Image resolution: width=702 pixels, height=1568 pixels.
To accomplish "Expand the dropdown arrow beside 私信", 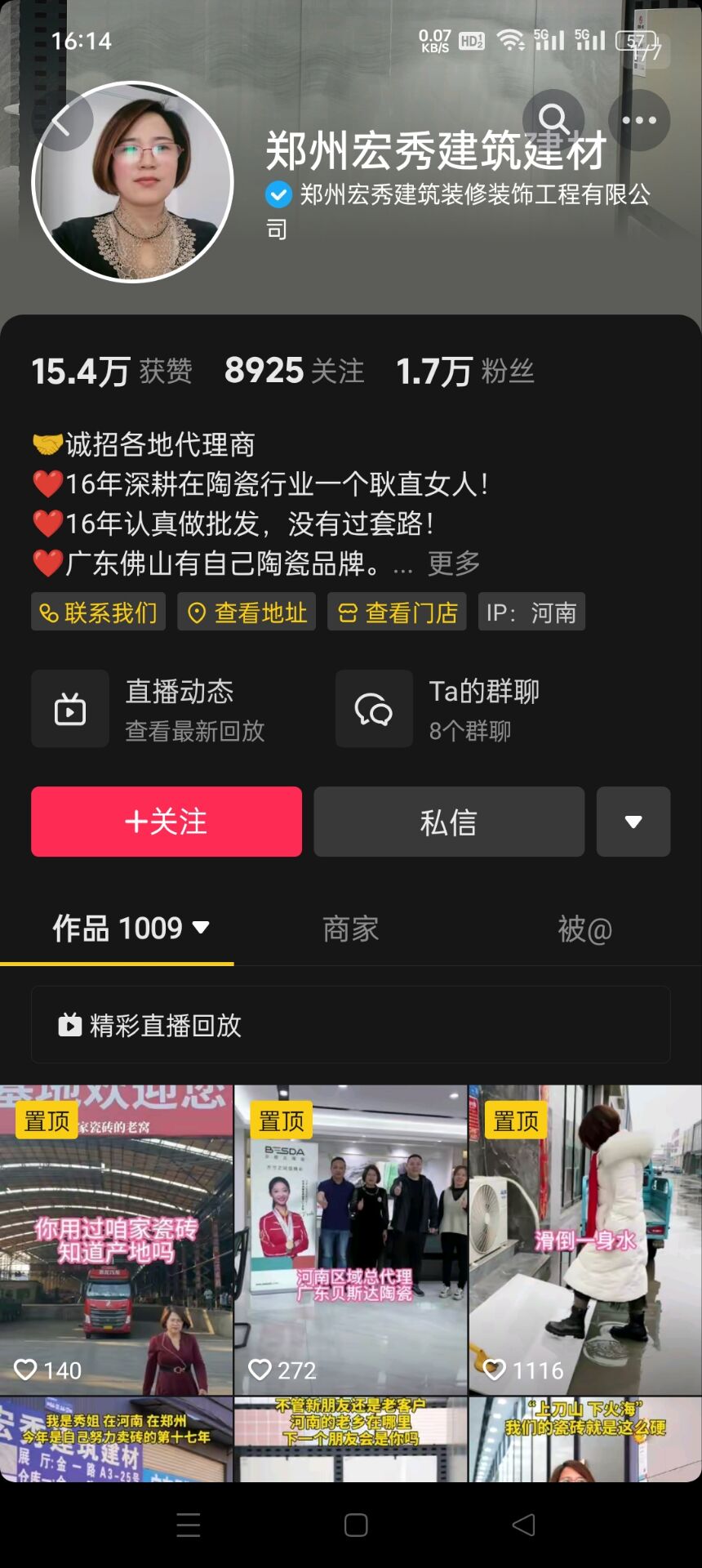I will tap(633, 822).
